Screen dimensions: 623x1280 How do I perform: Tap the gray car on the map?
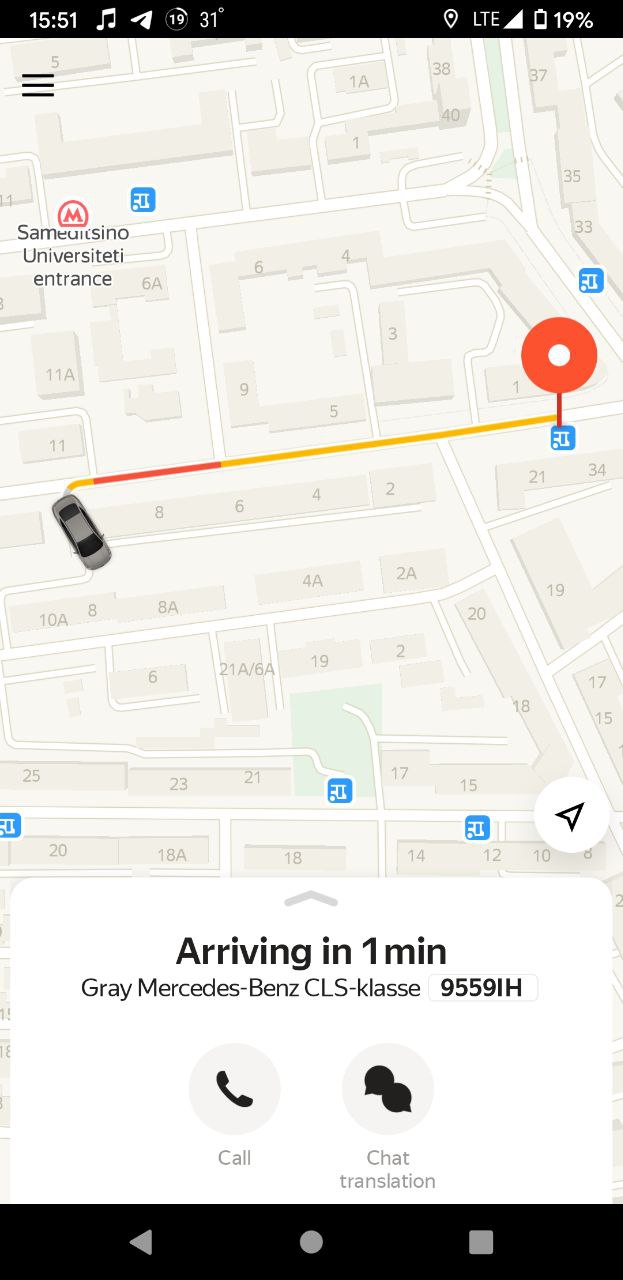click(x=81, y=531)
